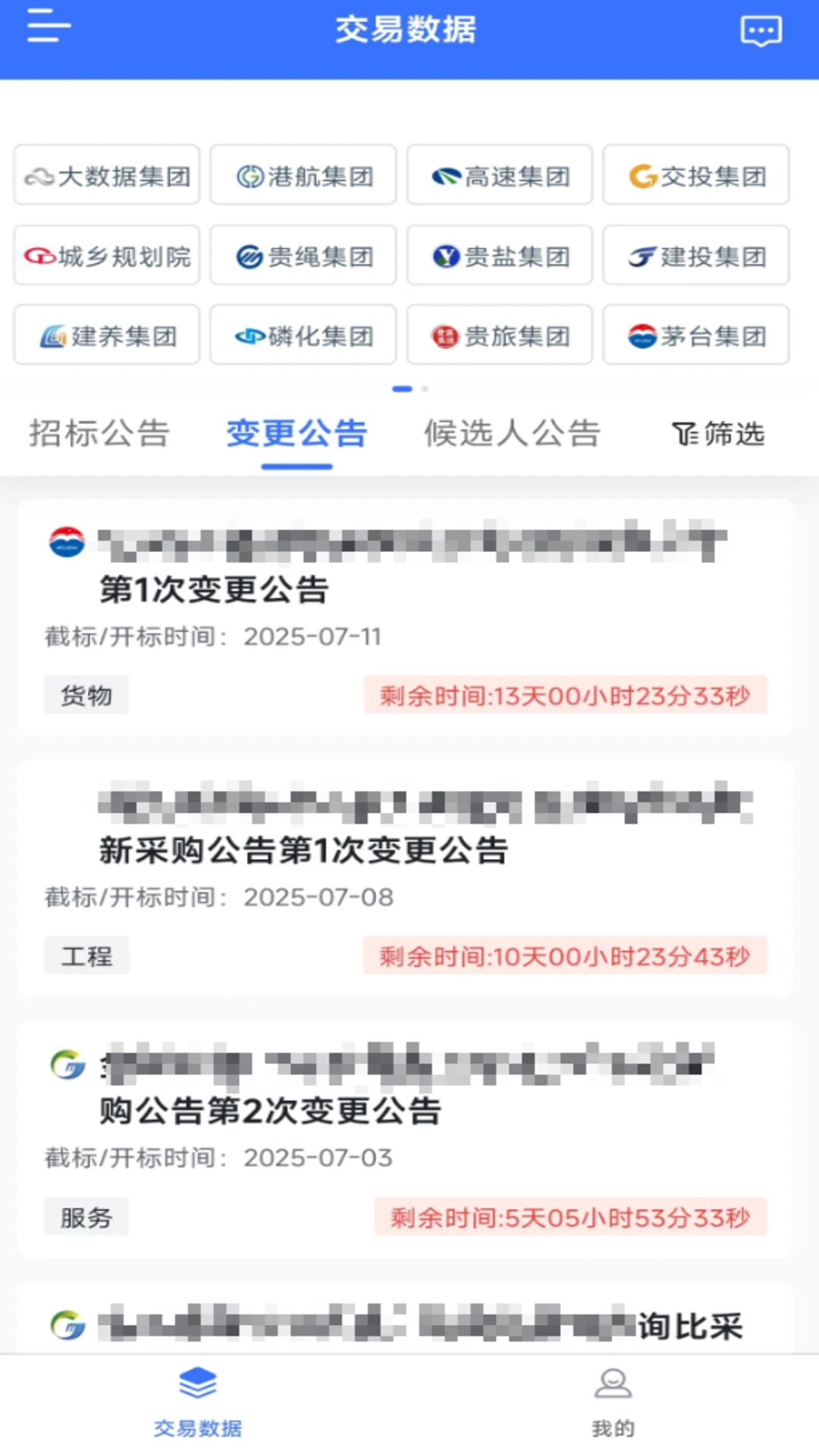
Task: Choose the 城乡规划院 chip
Action: click(107, 256)
